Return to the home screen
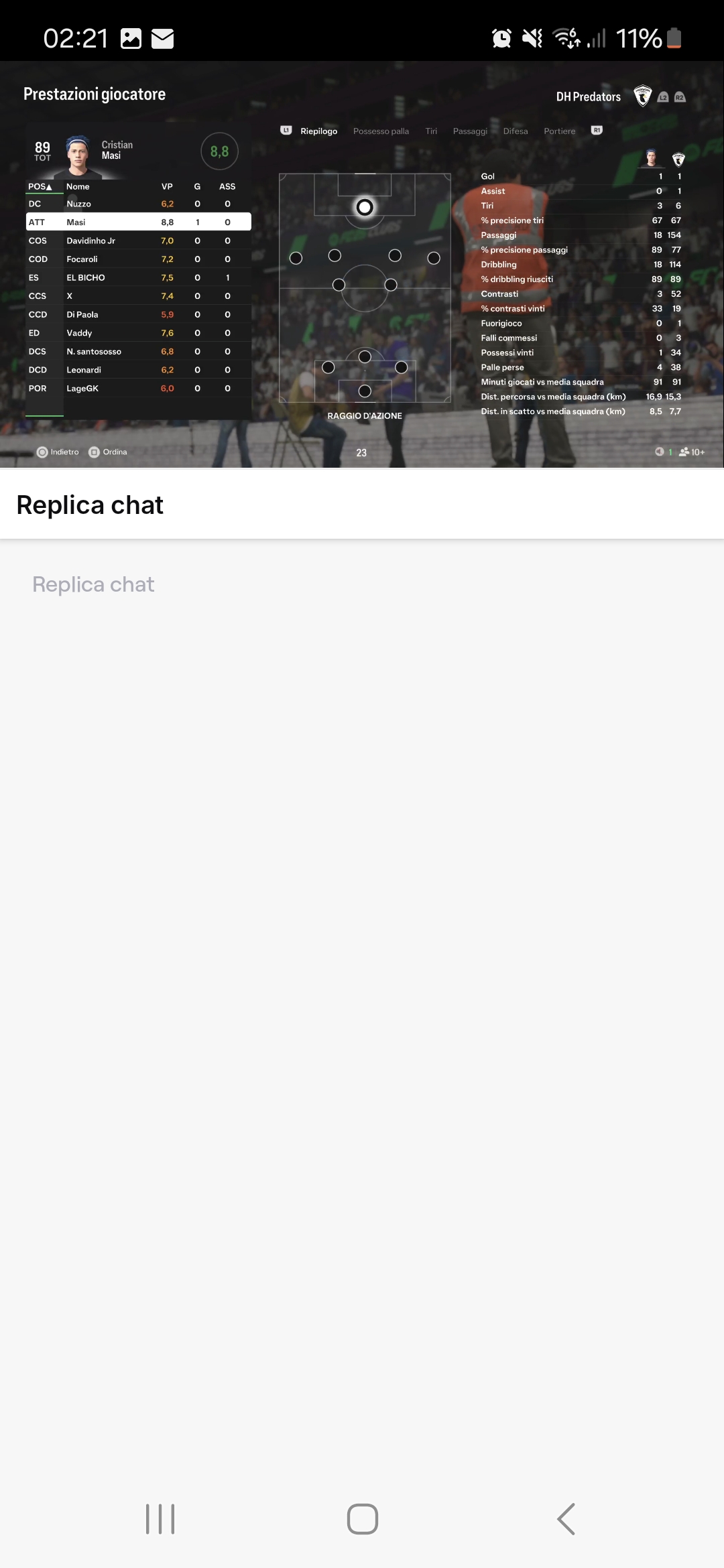724x1568 pixels. click(x=362, y=1519)
